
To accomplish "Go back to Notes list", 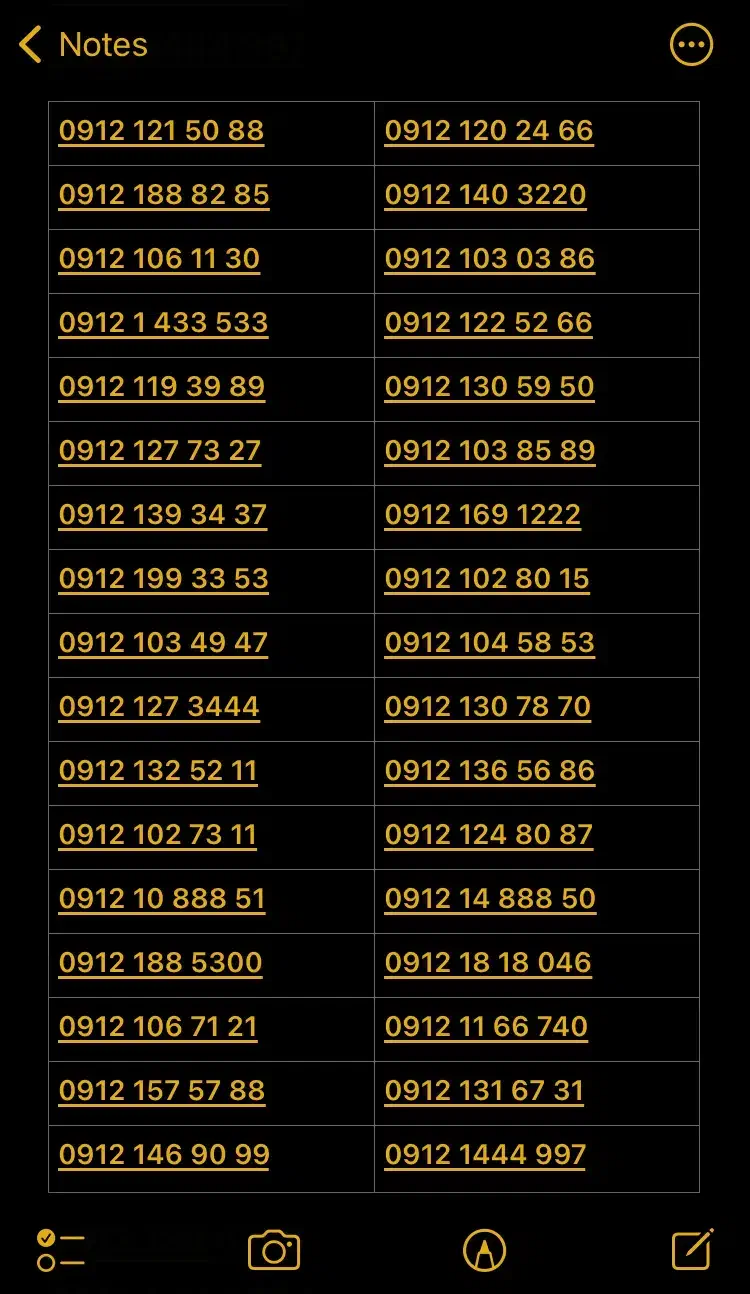I will (x=84, y=45).
